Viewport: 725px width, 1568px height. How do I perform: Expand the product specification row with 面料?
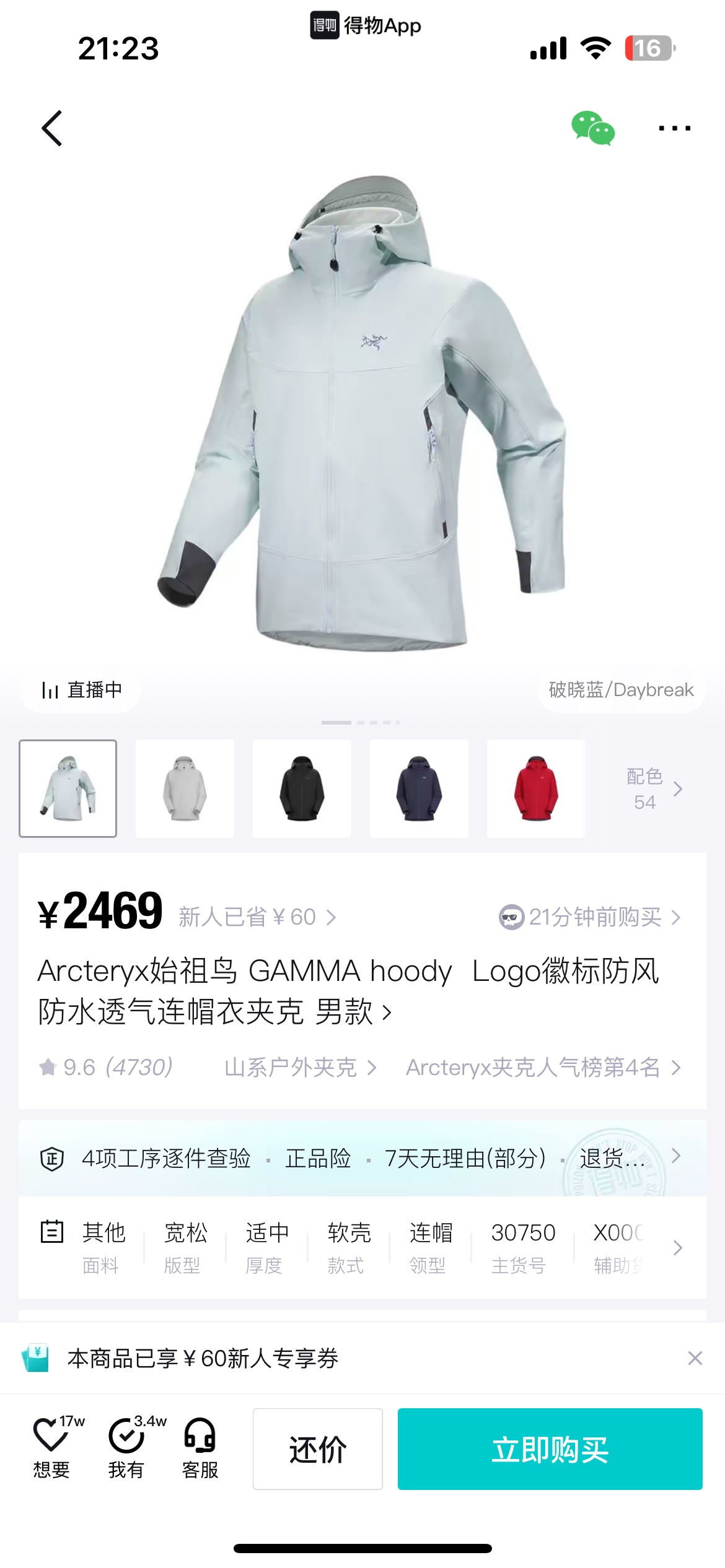click(362, 1247)
